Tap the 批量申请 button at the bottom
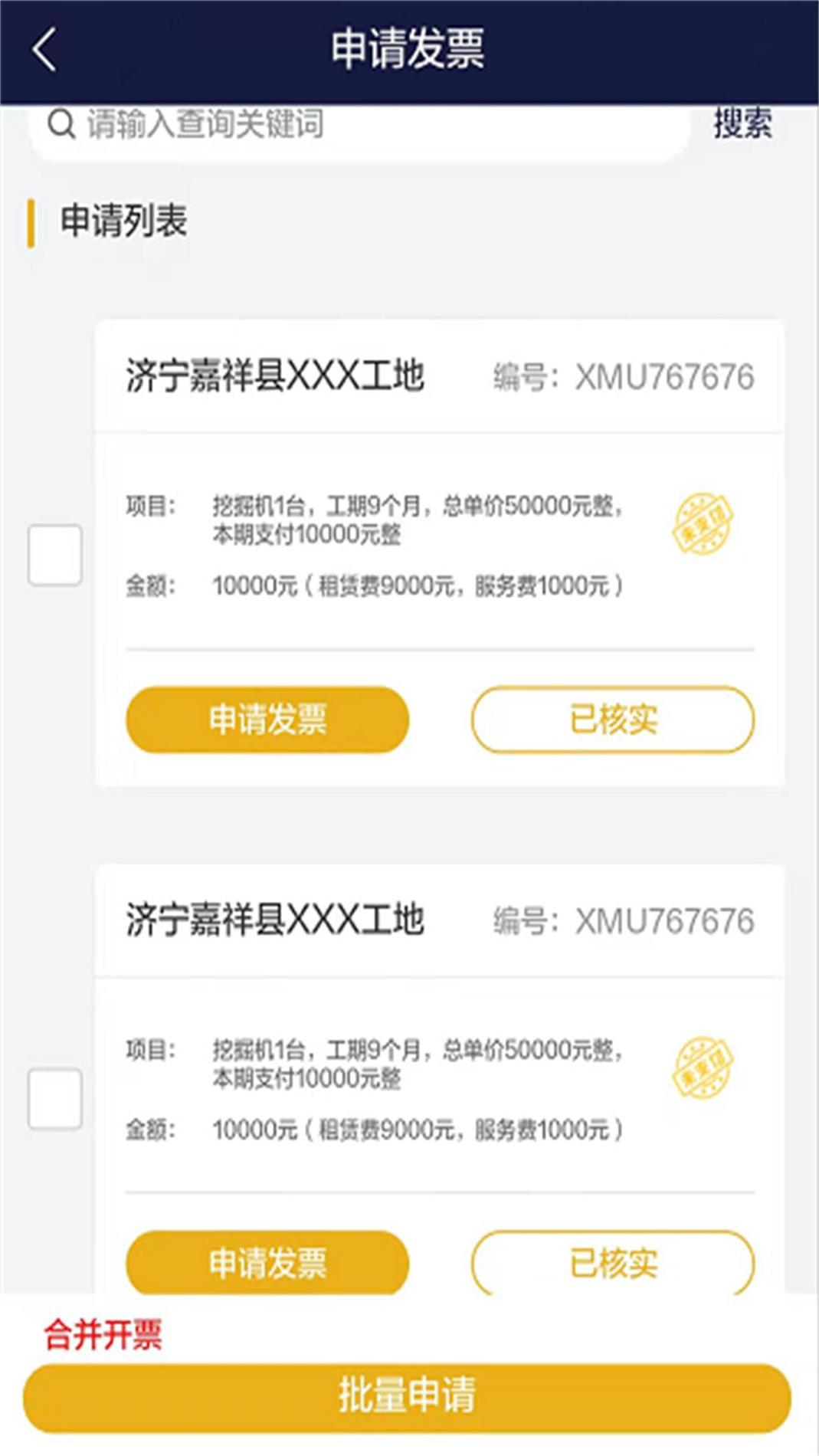819x1456 pixels. click(x=409, y=1396)
